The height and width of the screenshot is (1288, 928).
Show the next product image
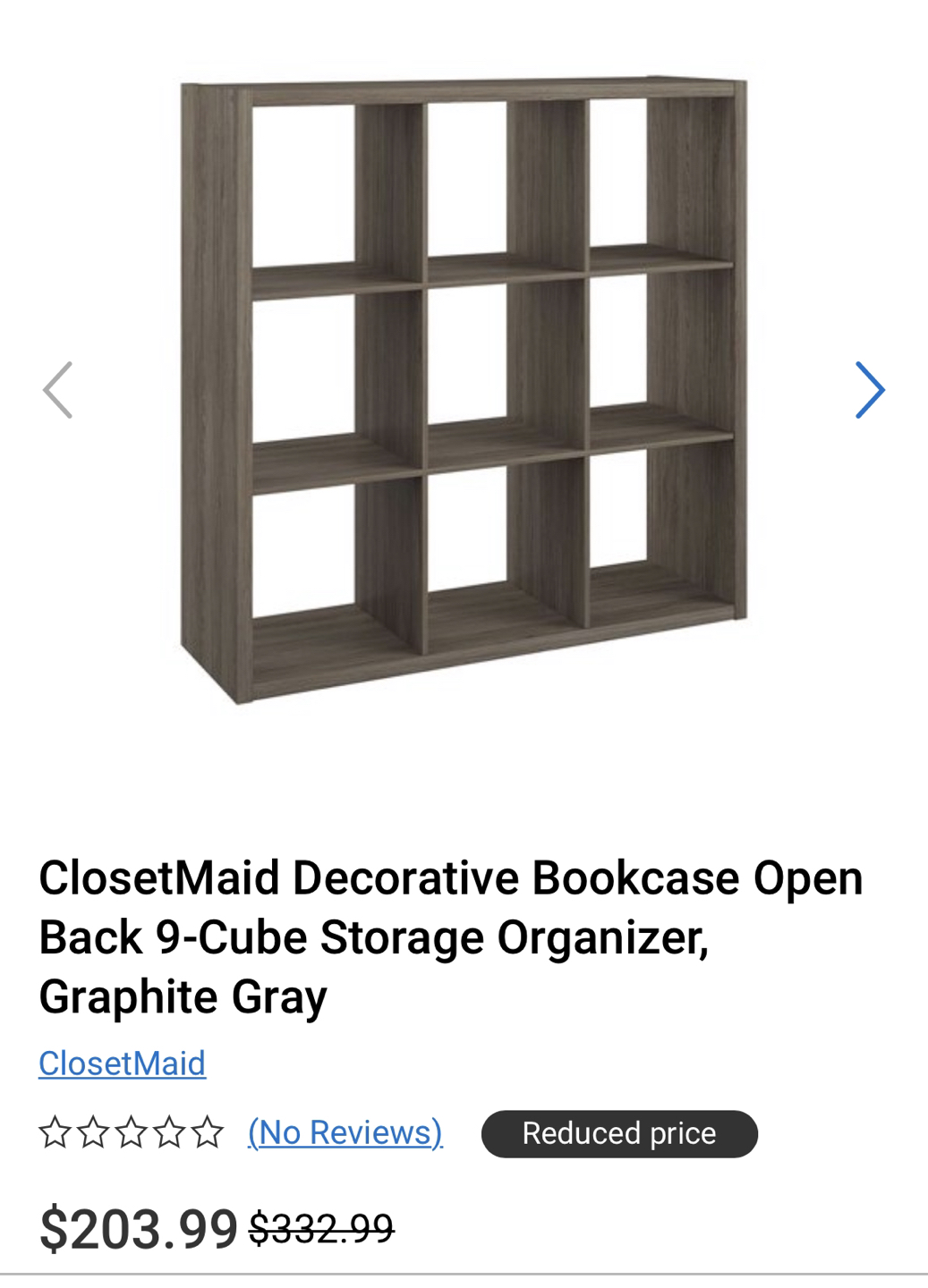coord(869,390)
